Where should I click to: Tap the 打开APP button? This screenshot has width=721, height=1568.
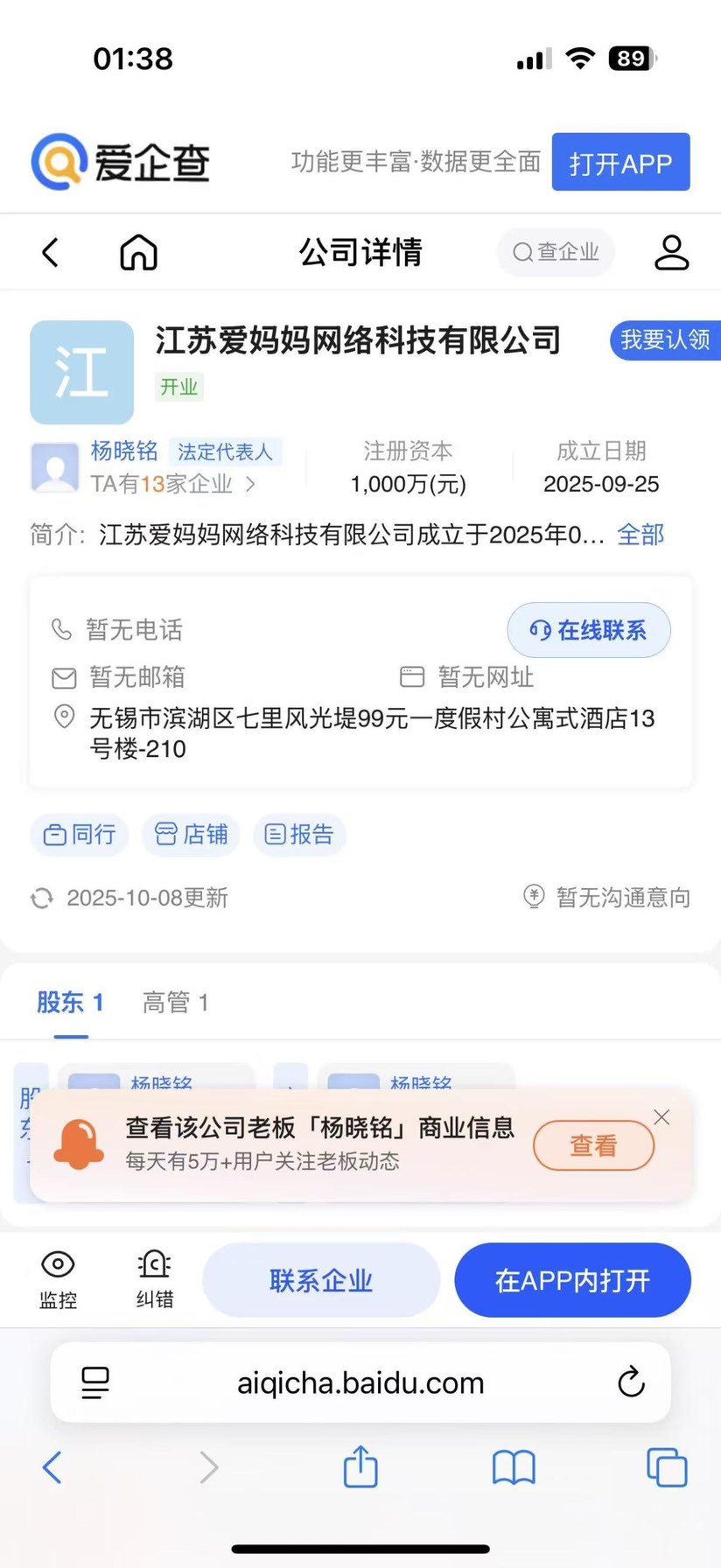620,163
